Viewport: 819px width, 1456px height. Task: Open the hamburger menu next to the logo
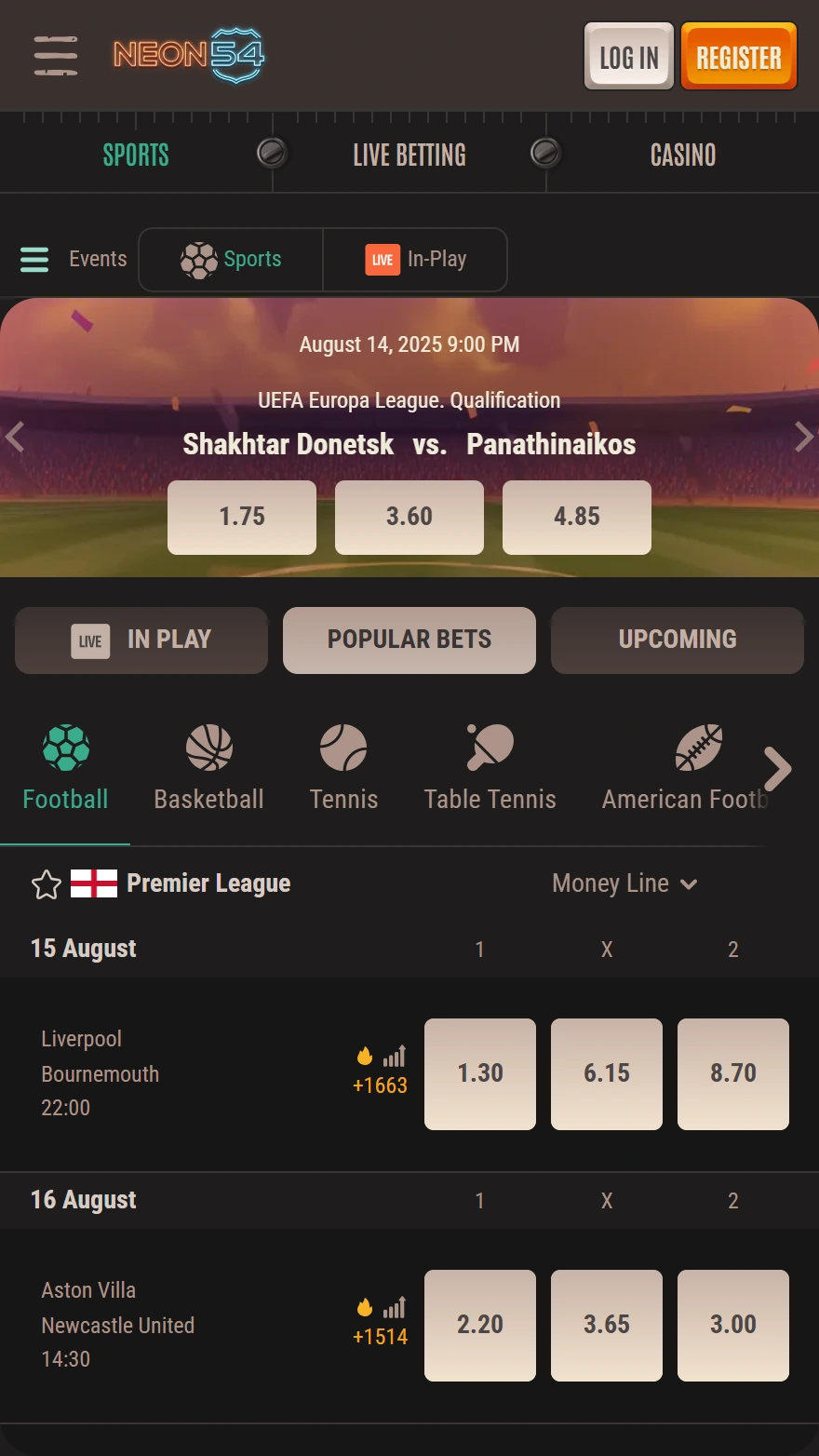[56, 56]
